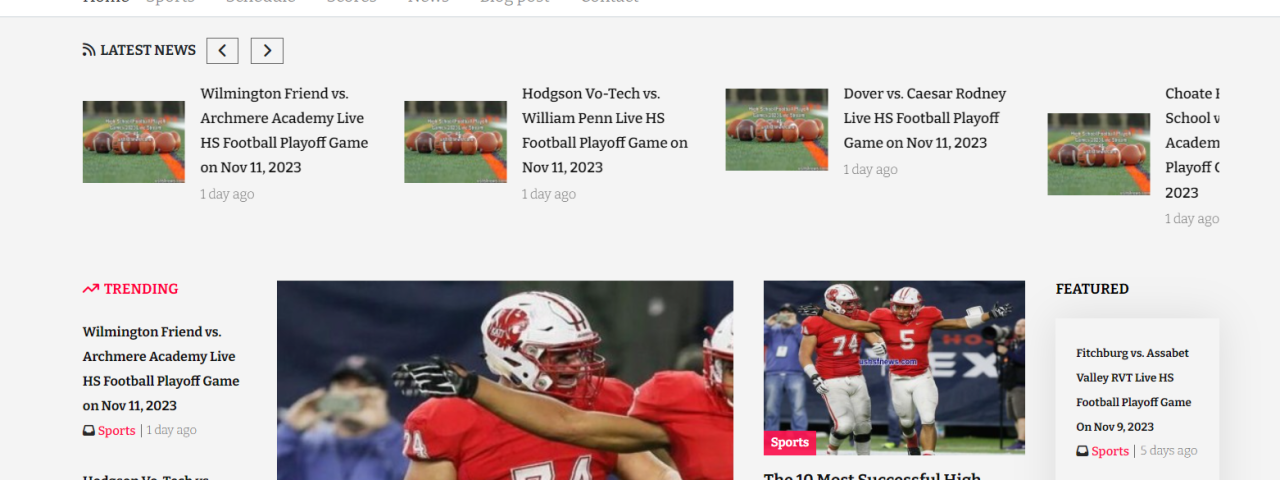
Task: Tap the red Sports tag on image
Action: (x=789, y=442)
